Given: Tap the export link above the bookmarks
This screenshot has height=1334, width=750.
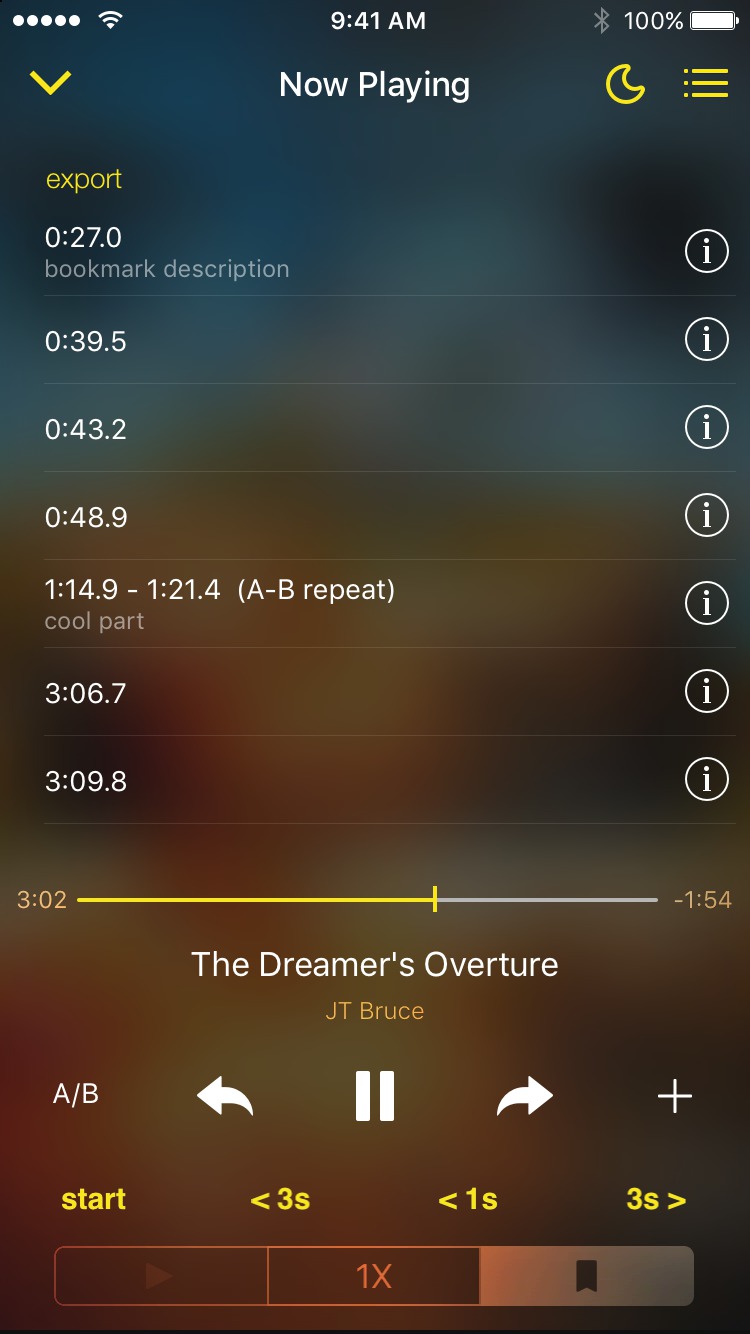Looking at the screenshot, I should point(84,180).
